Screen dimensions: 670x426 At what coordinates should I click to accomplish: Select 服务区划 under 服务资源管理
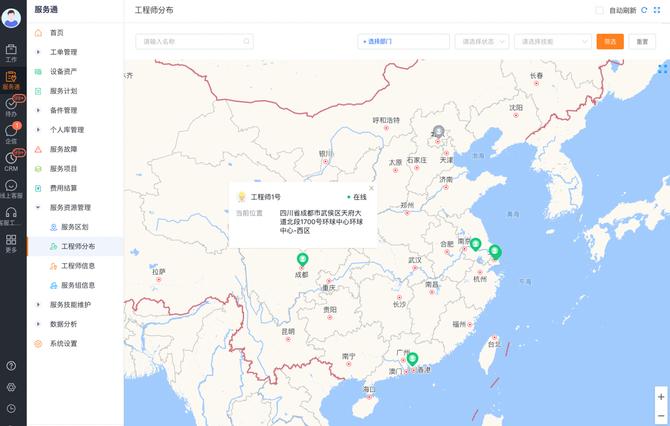75,227
